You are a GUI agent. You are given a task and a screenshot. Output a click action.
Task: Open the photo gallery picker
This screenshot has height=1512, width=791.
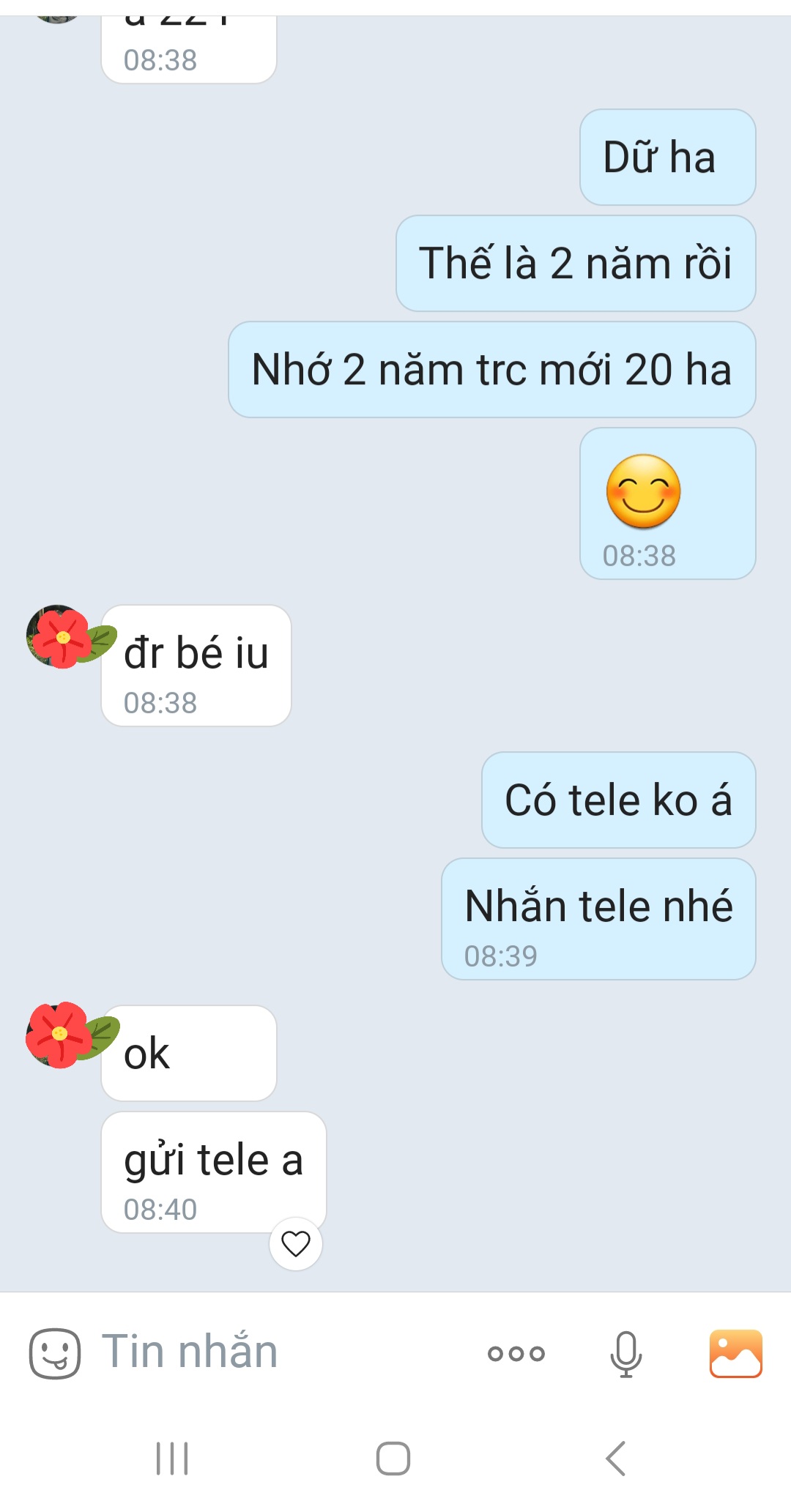[735, 1353]
